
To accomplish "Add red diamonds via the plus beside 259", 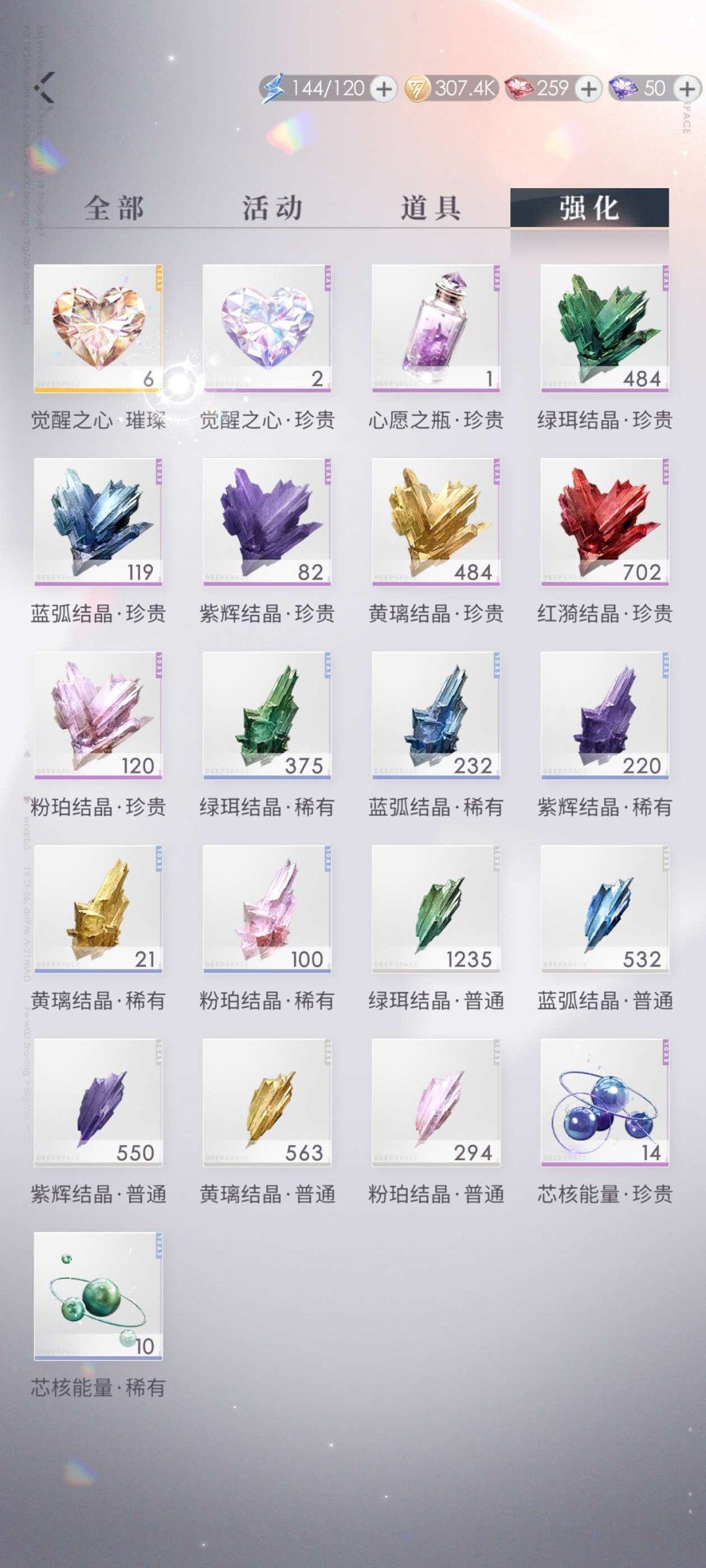I will click(588, 89).
